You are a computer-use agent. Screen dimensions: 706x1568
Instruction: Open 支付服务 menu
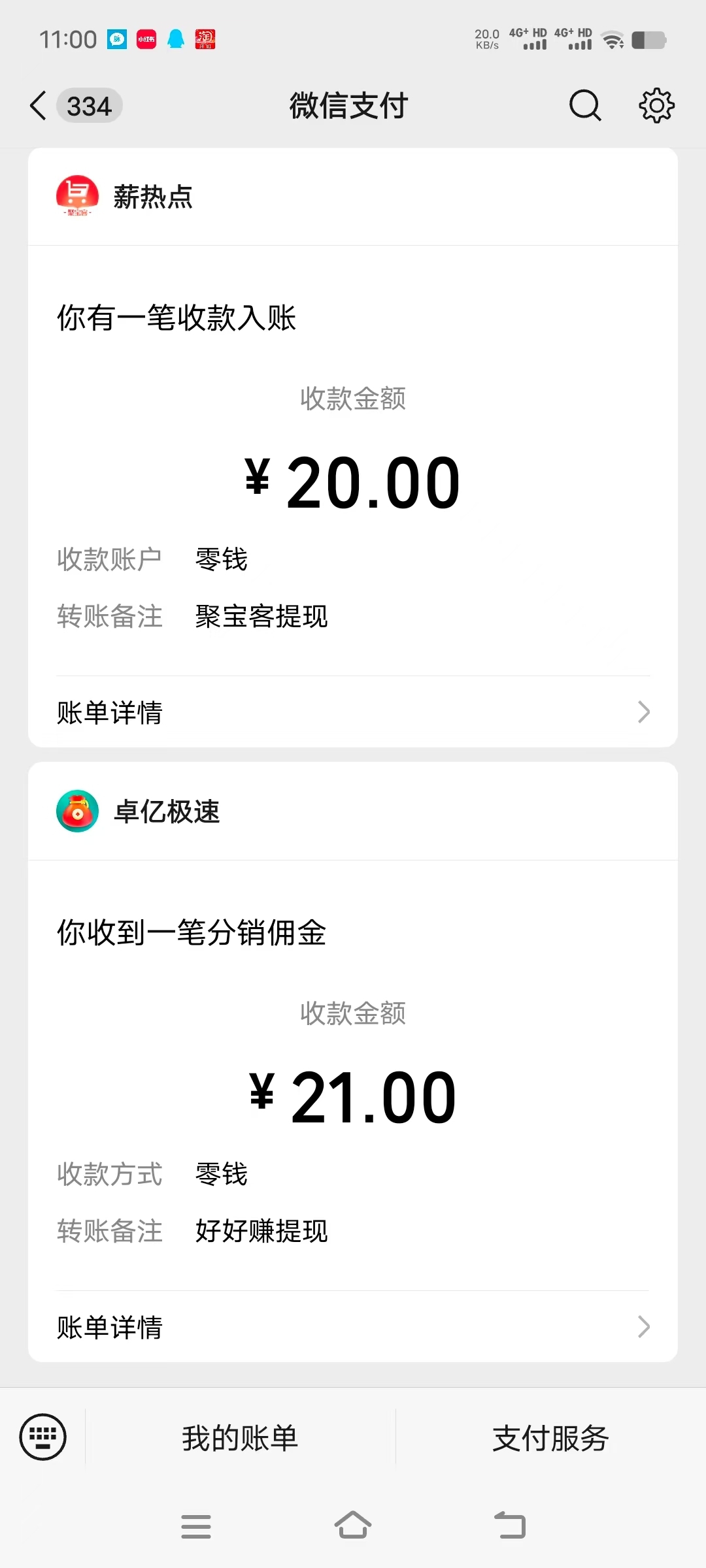pos(551,1438)
